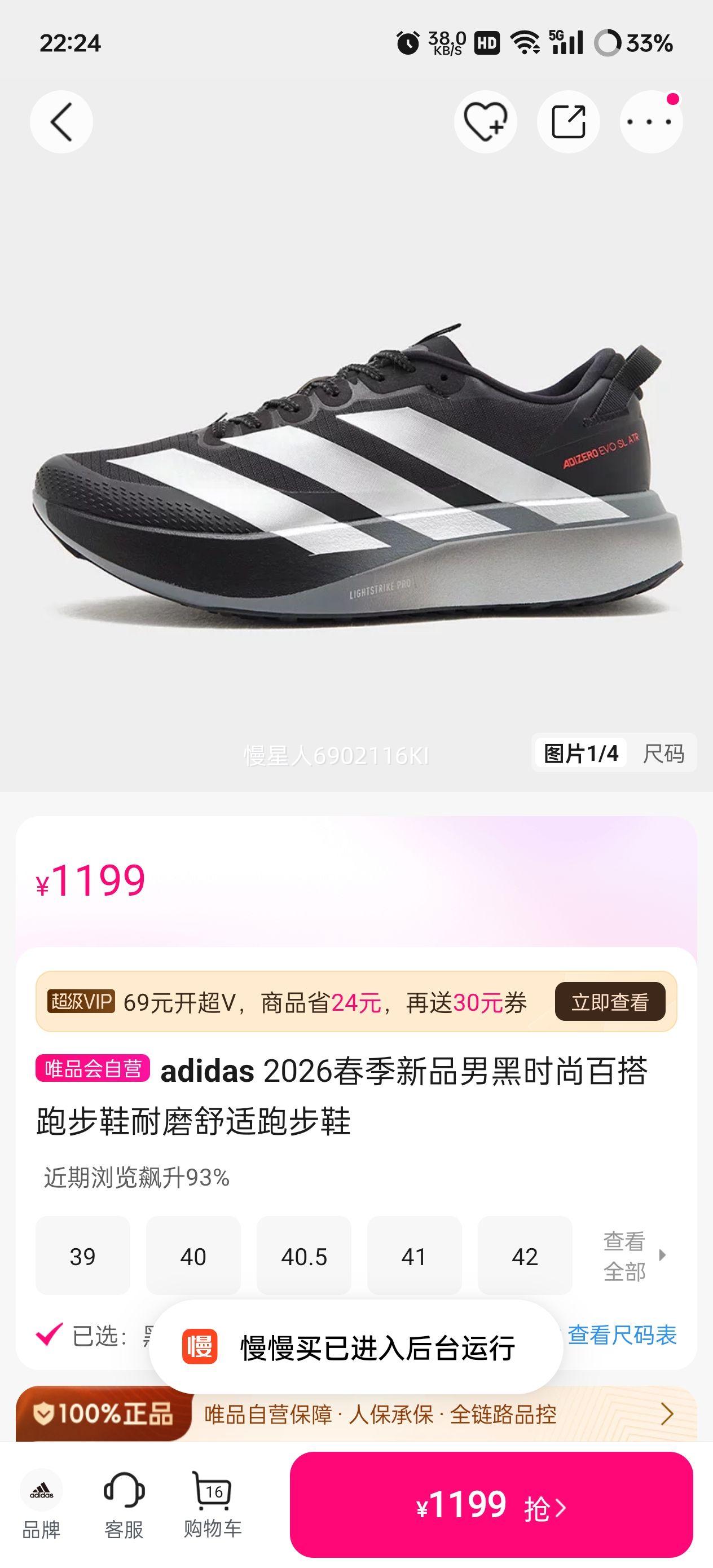Screen dimensions: 713x1568
Task: Select size 42
Action: [x=526, y=1256]
